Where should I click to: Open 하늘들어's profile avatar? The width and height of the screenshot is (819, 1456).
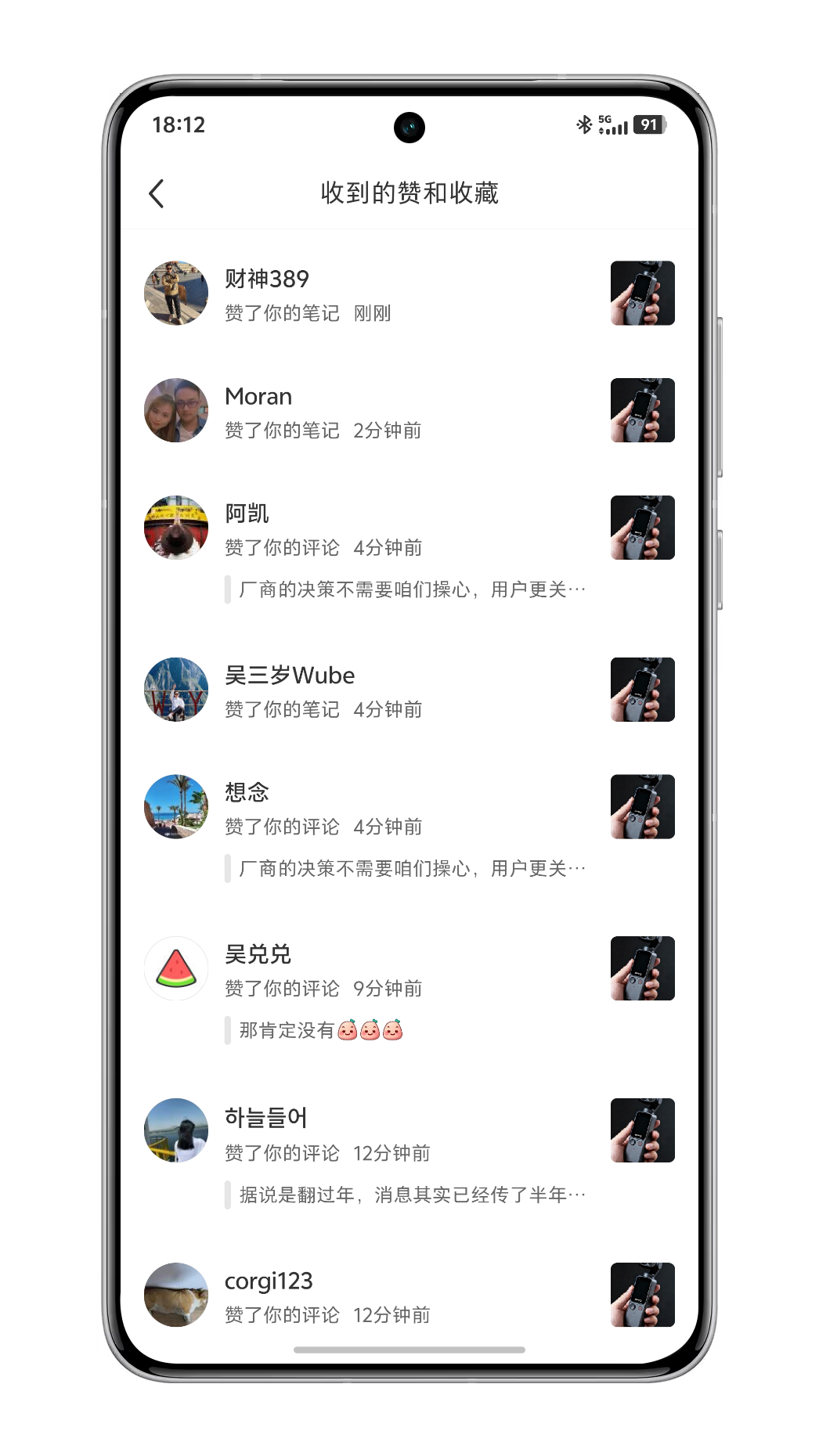175,1130
